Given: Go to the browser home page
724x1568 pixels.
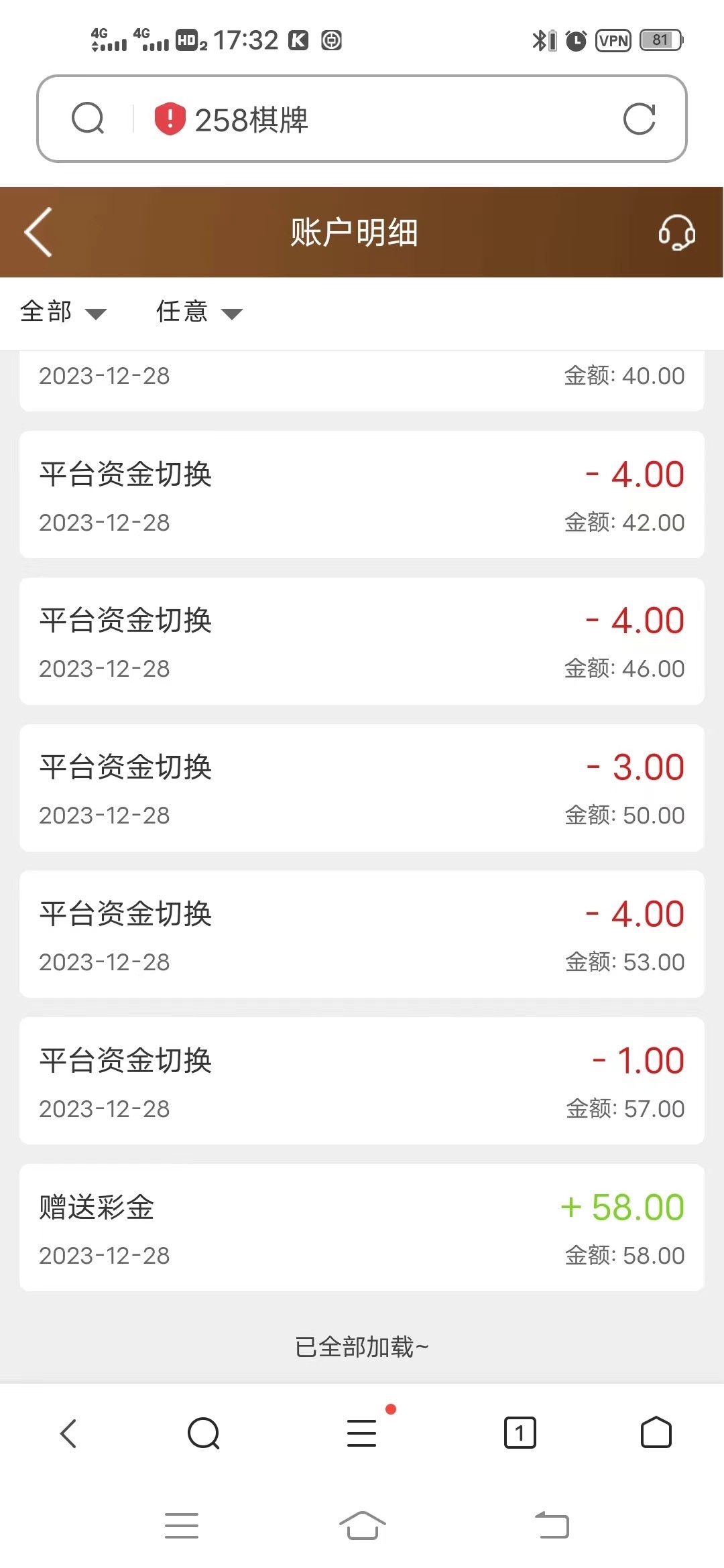Looking at the screenshot, I should [x=656, y=1433].
